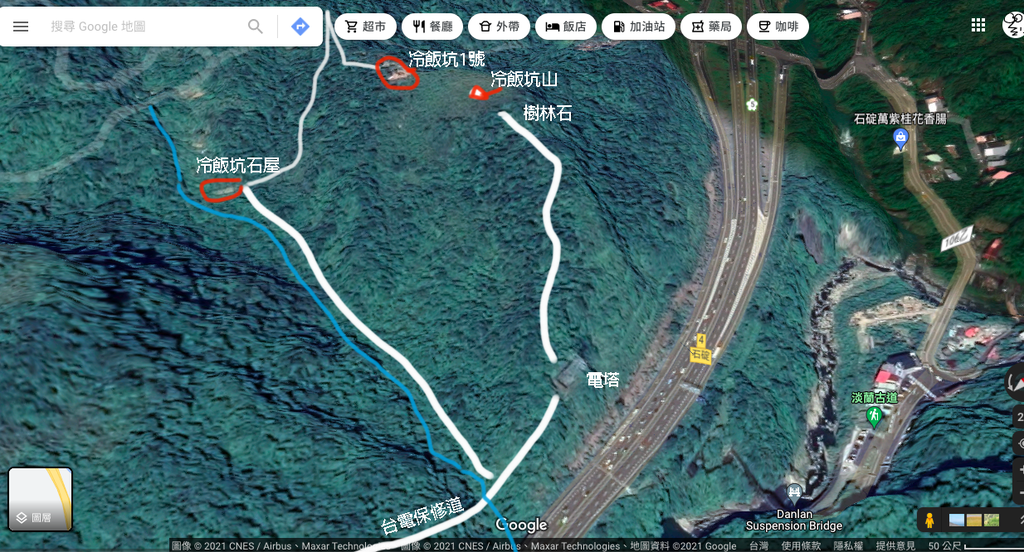Tap the magnifier search icon

click(x=256, y=27)
